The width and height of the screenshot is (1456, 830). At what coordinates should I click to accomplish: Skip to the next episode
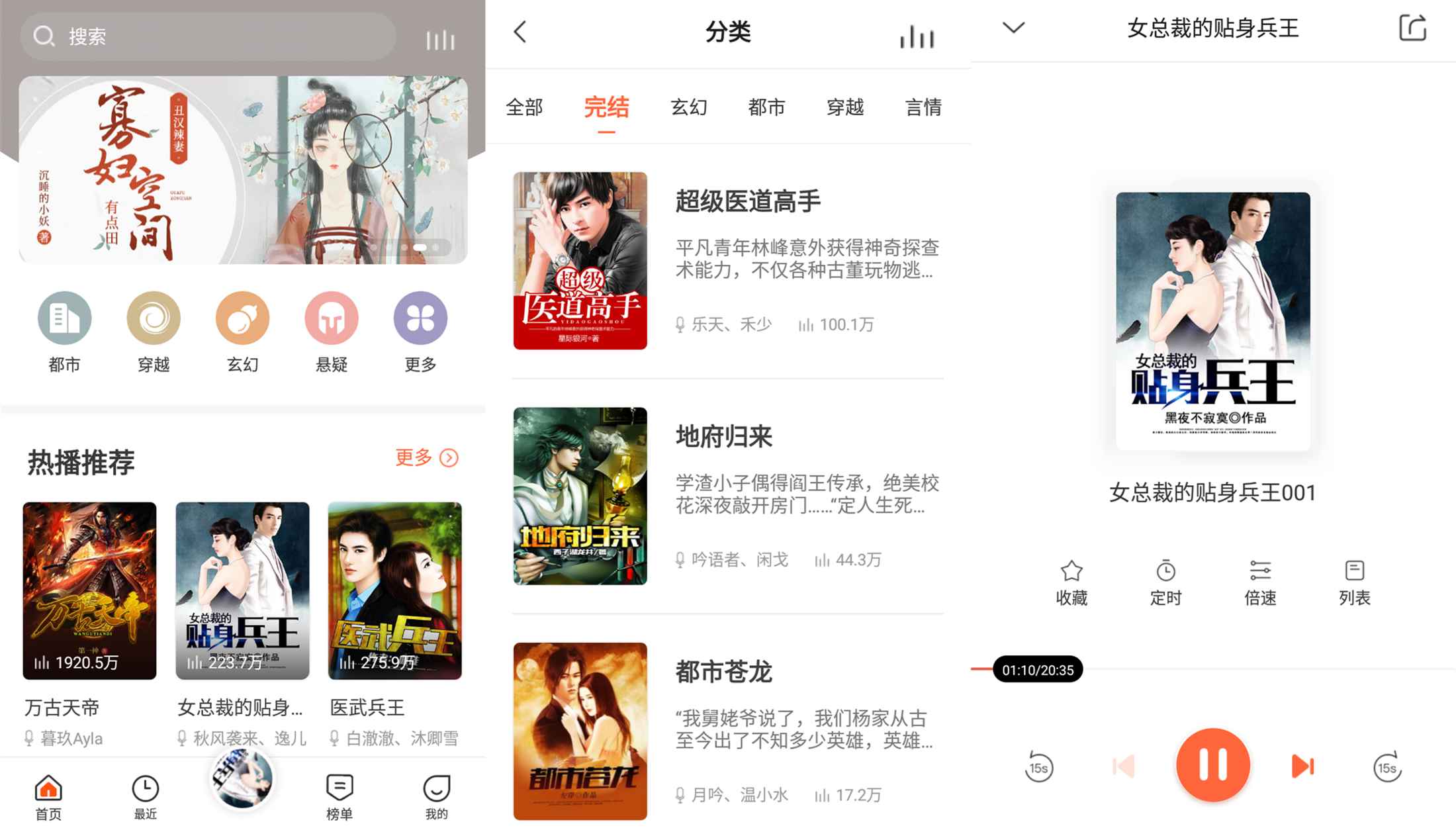tap(1302, 766)
